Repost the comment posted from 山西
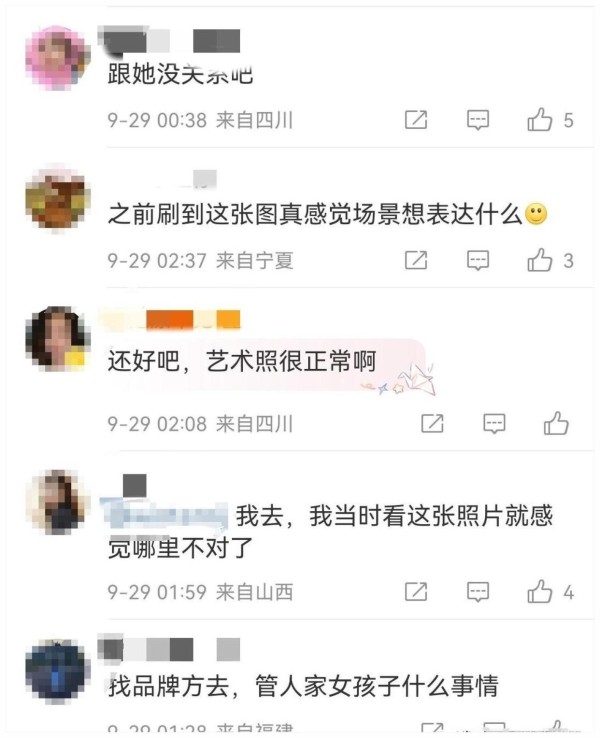This screenshot has height=738, width=600. coord(416,592)
